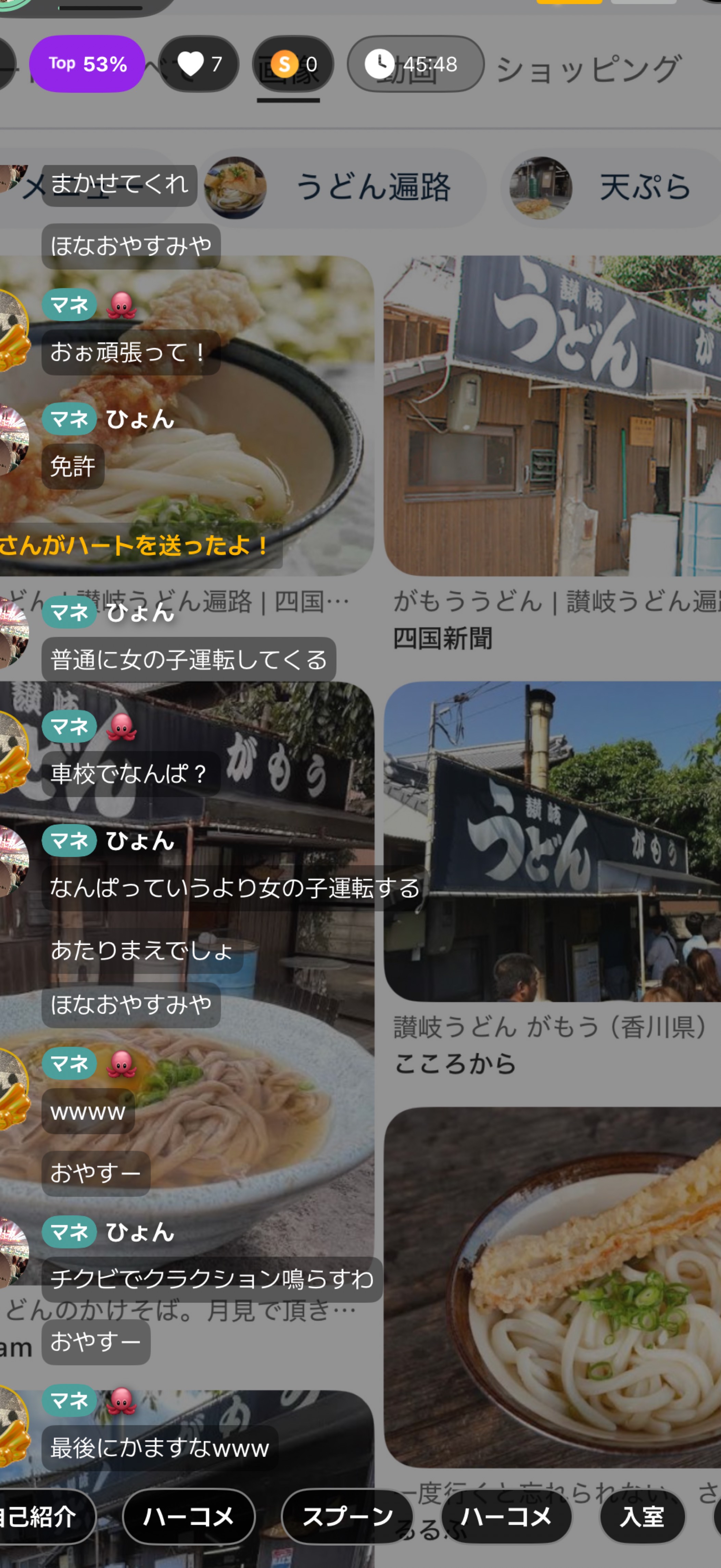Select the スプーン quick comment chip
This screenshot has height=1568, width=721.
(347, 1517)
